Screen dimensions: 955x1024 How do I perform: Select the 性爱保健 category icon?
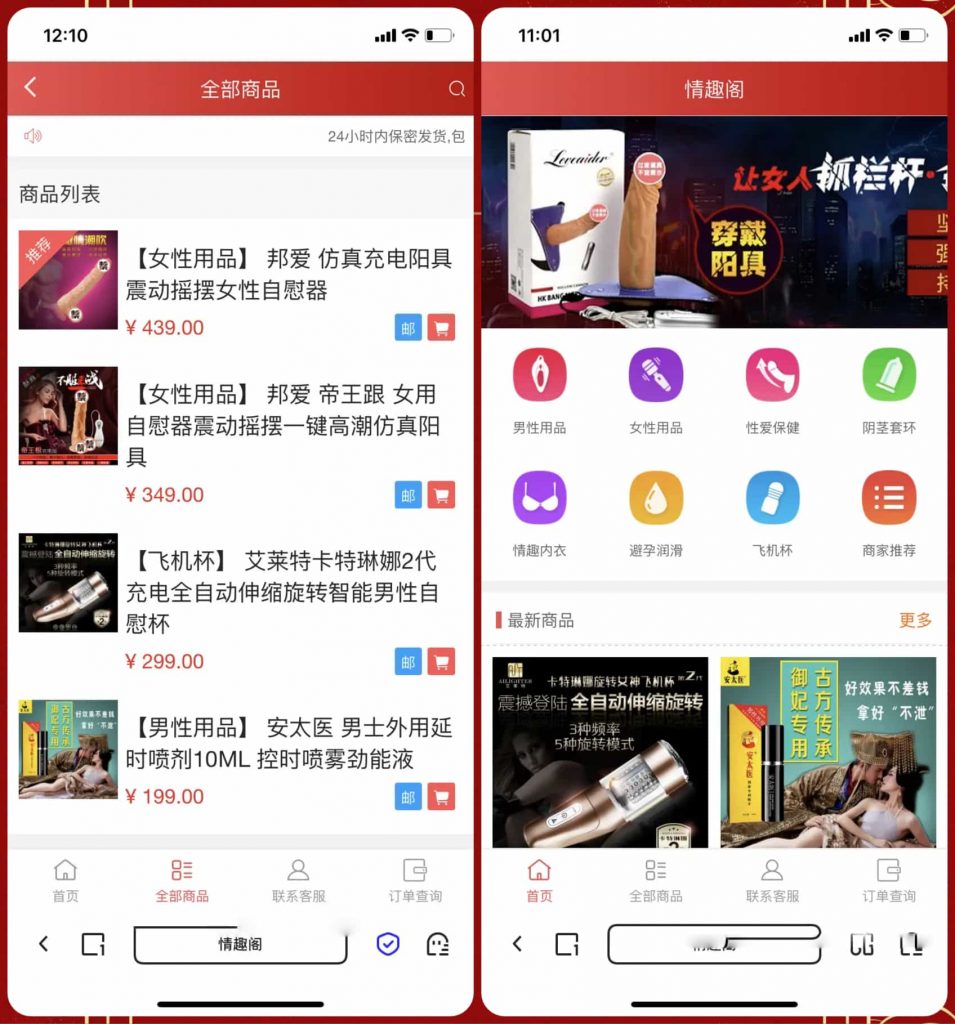pos(773,374)
